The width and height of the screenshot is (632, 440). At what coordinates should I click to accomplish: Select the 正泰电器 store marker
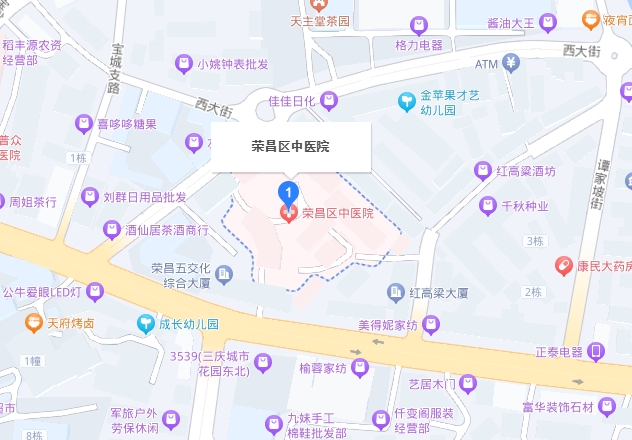pos(596,351)
